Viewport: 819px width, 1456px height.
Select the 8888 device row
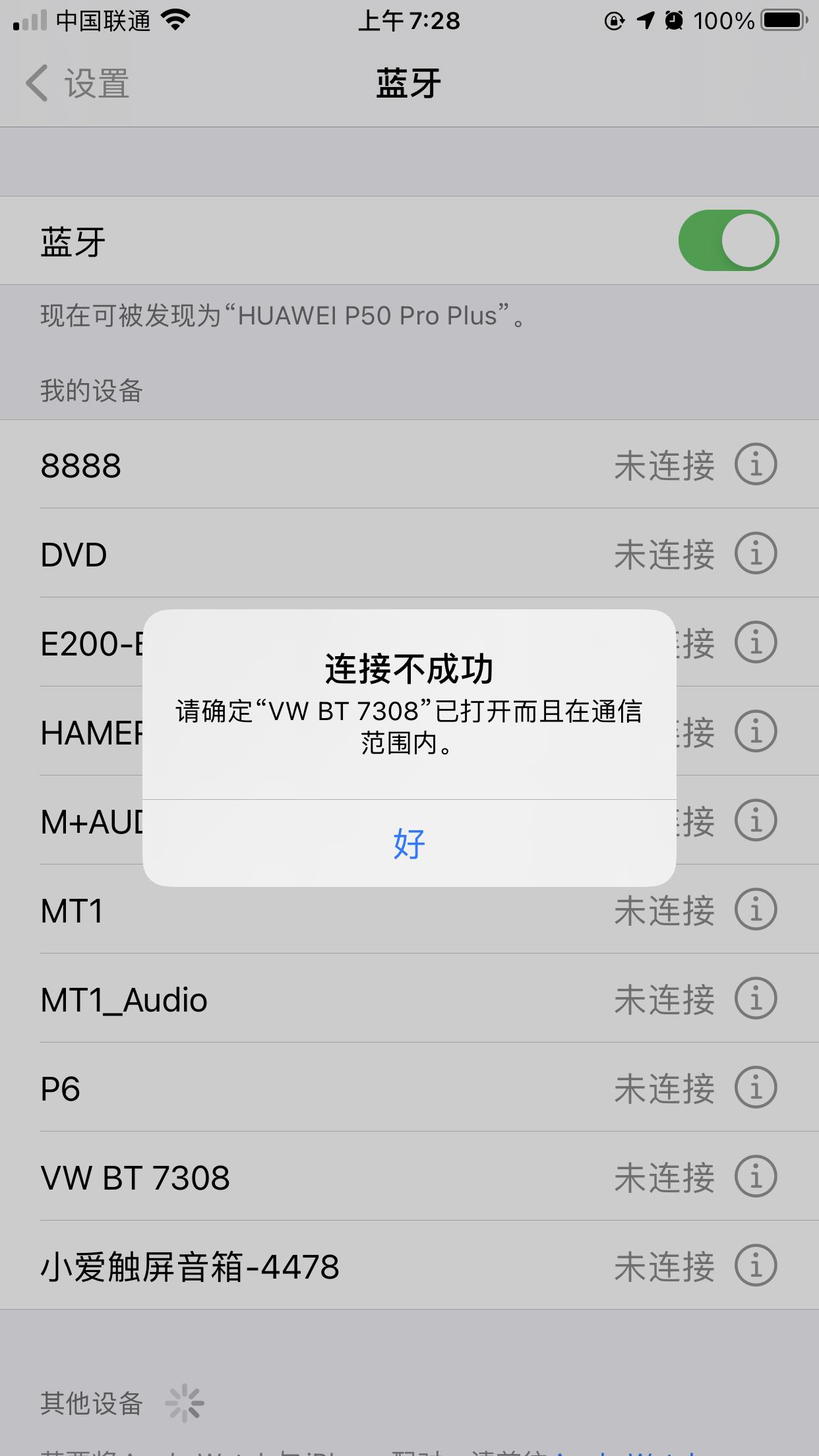pyautogui.click(x=264, y=465)
